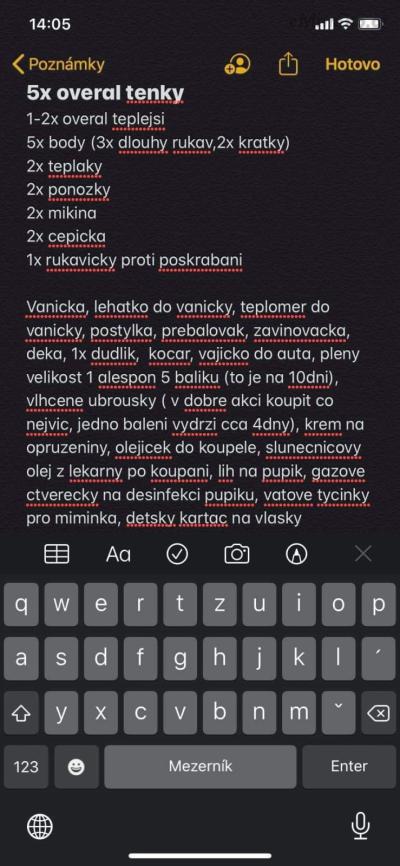Open the emoji keyboard
Viewport: 400px width, 866px height.
click(76, 767)
